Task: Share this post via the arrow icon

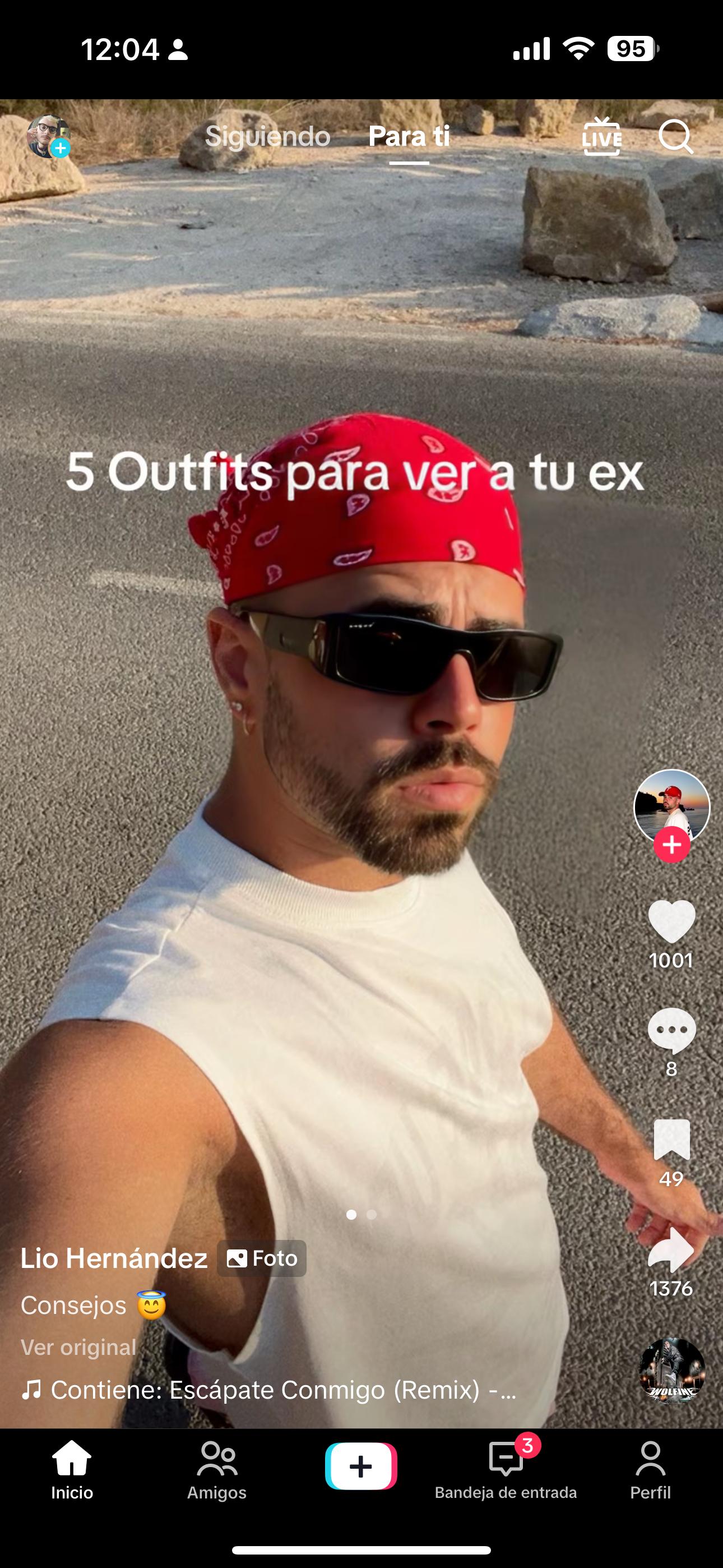Action: pos(671,1249)
